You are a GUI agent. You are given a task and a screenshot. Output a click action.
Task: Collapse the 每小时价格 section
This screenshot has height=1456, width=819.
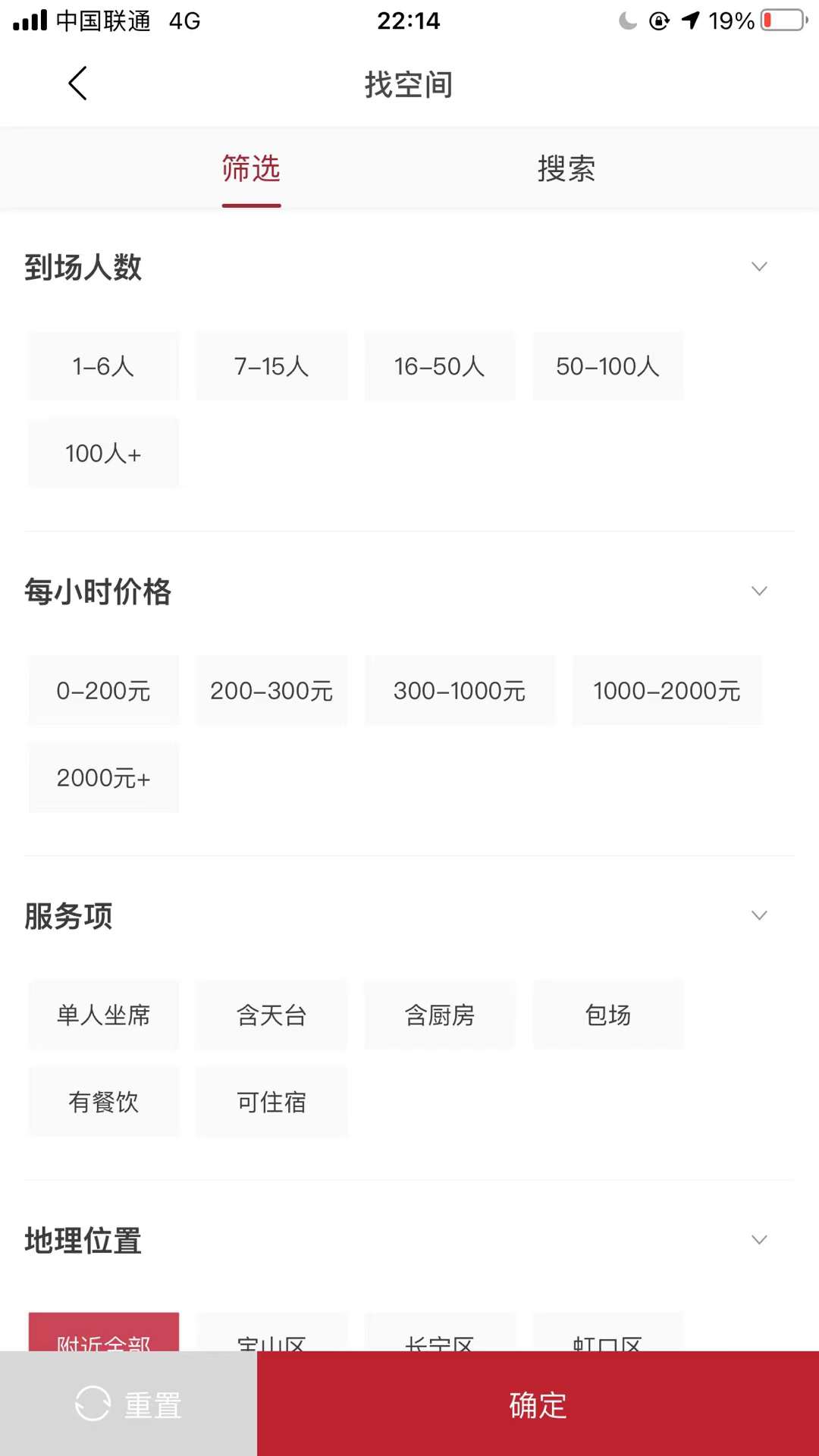759,591
